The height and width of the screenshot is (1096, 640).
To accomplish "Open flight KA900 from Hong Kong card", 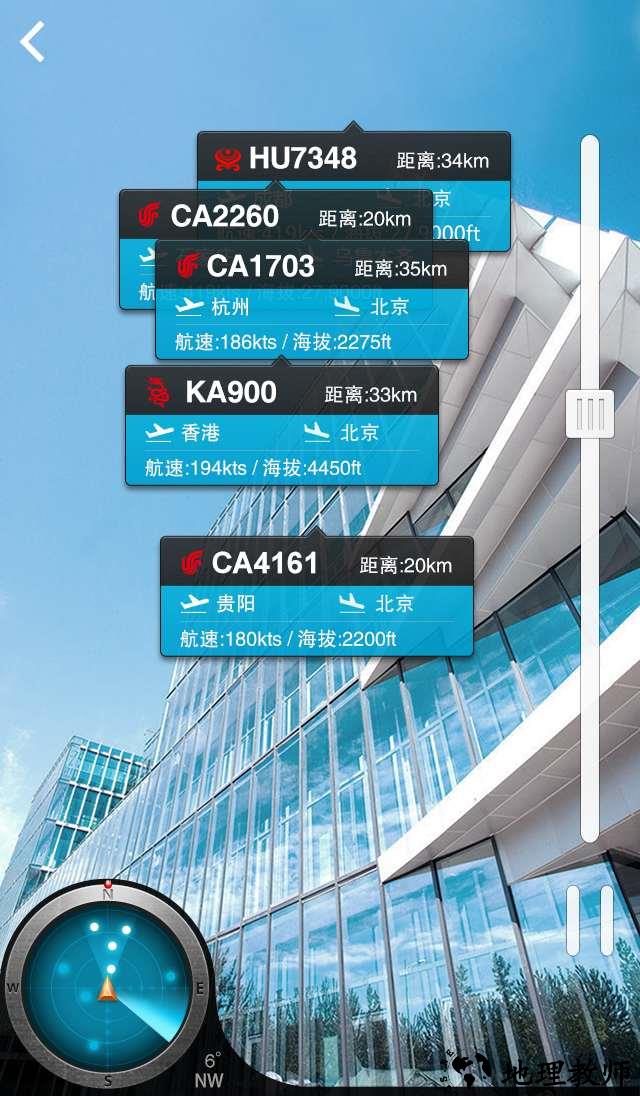I will pos(281,426).
